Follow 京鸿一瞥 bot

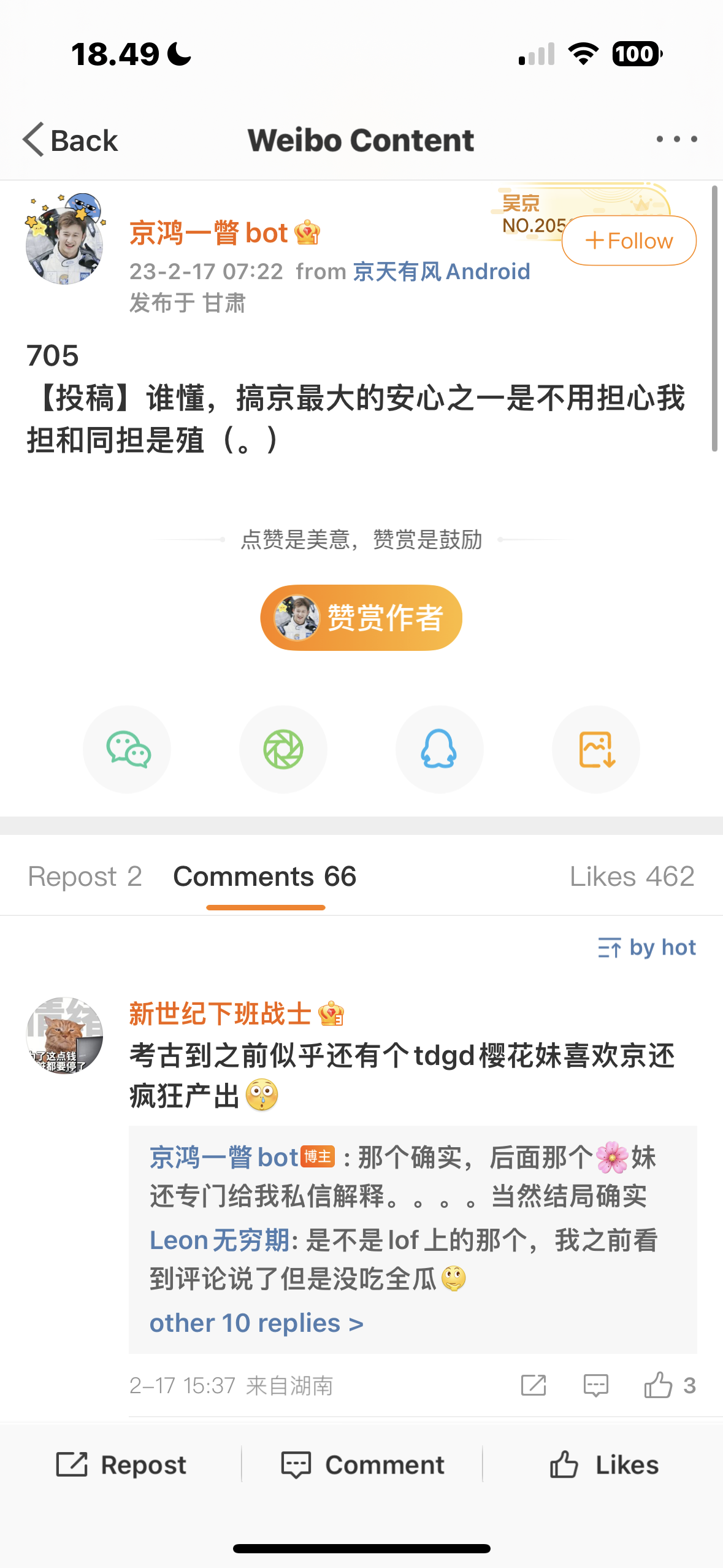pos(629,241)
